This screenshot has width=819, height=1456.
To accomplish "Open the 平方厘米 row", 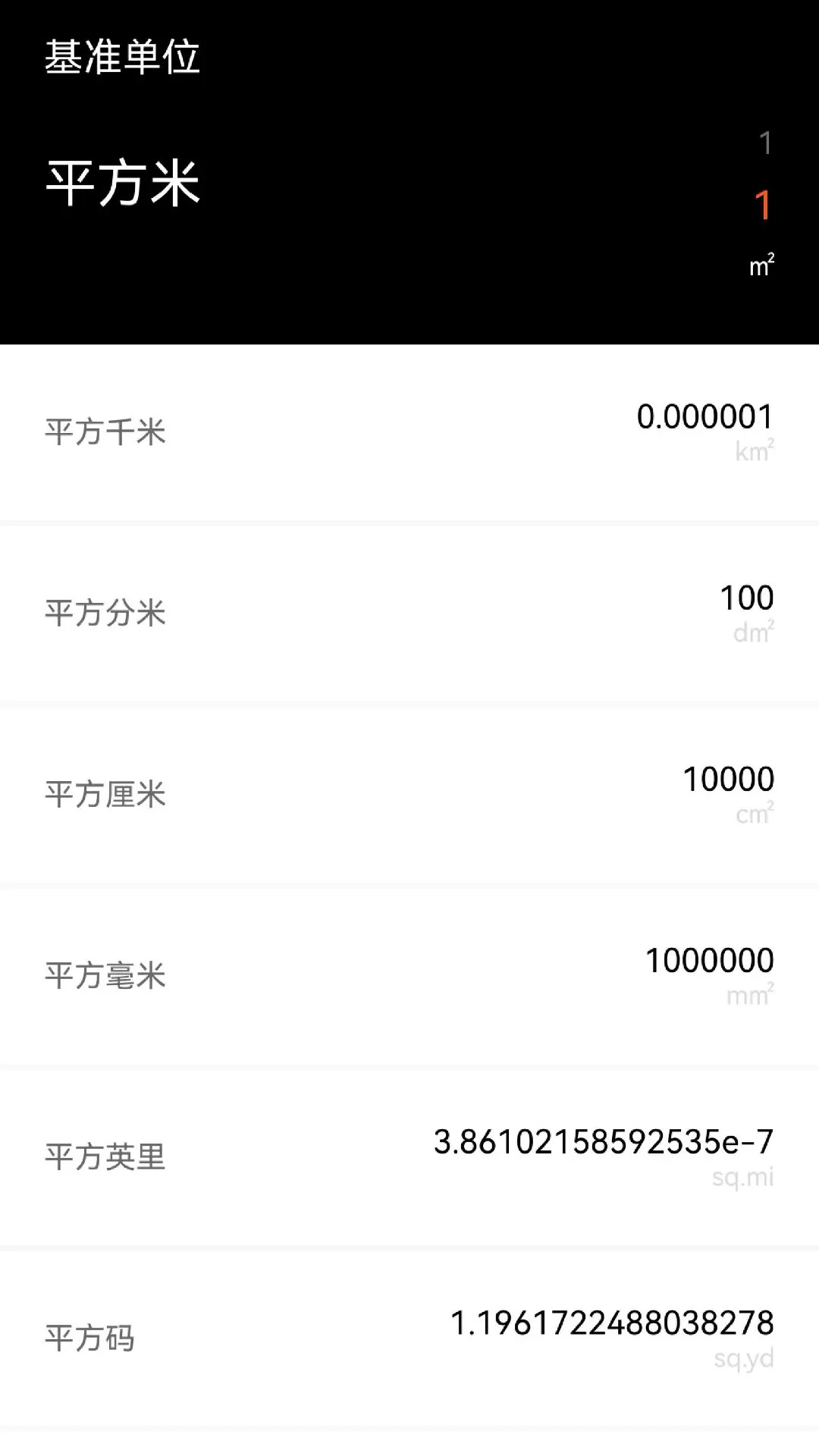I will click(x=409, y=795).
